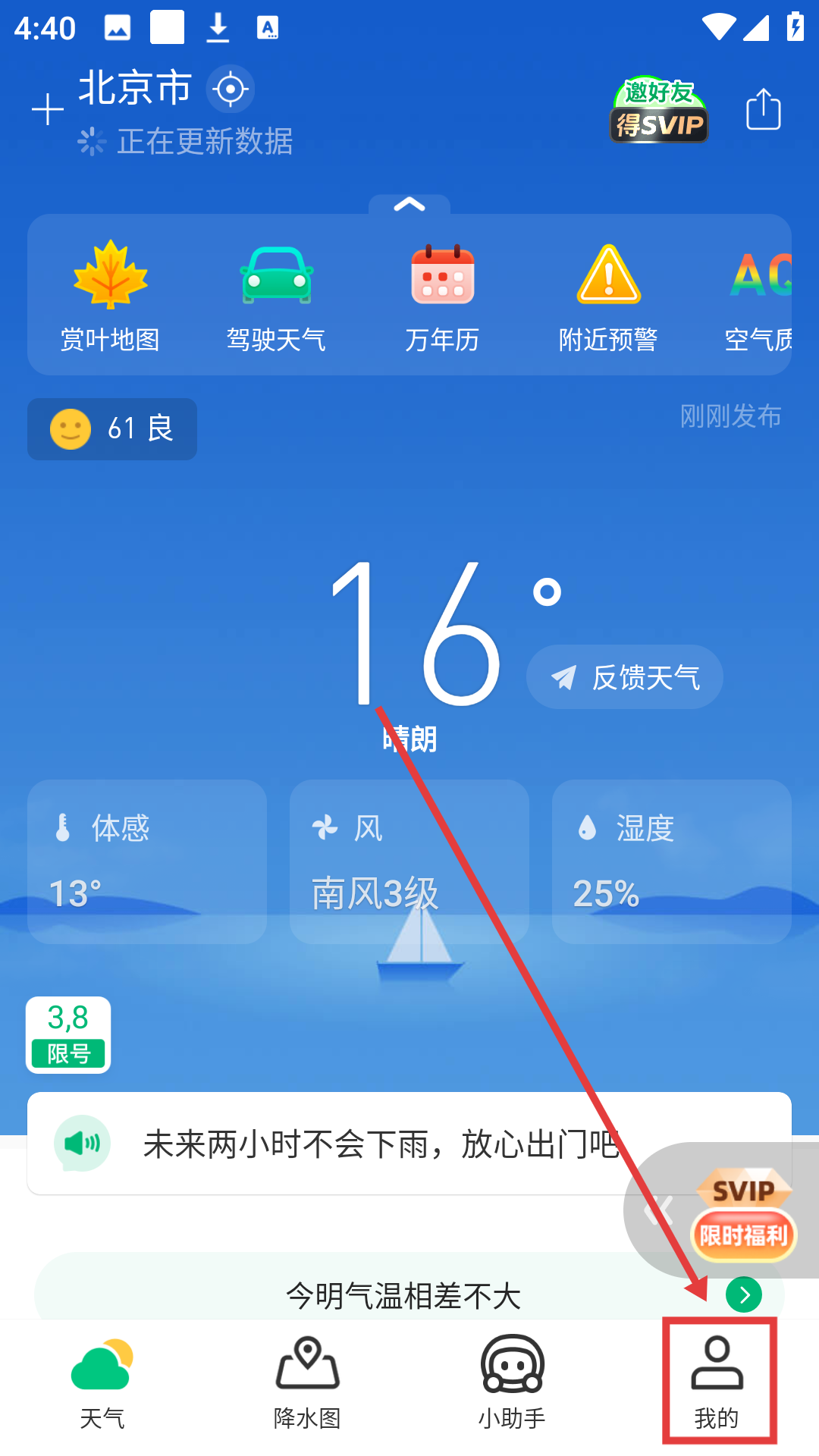Open the 万年历 calendar
This screenshot has width=819, height=1456.
[x=442, y=296]
